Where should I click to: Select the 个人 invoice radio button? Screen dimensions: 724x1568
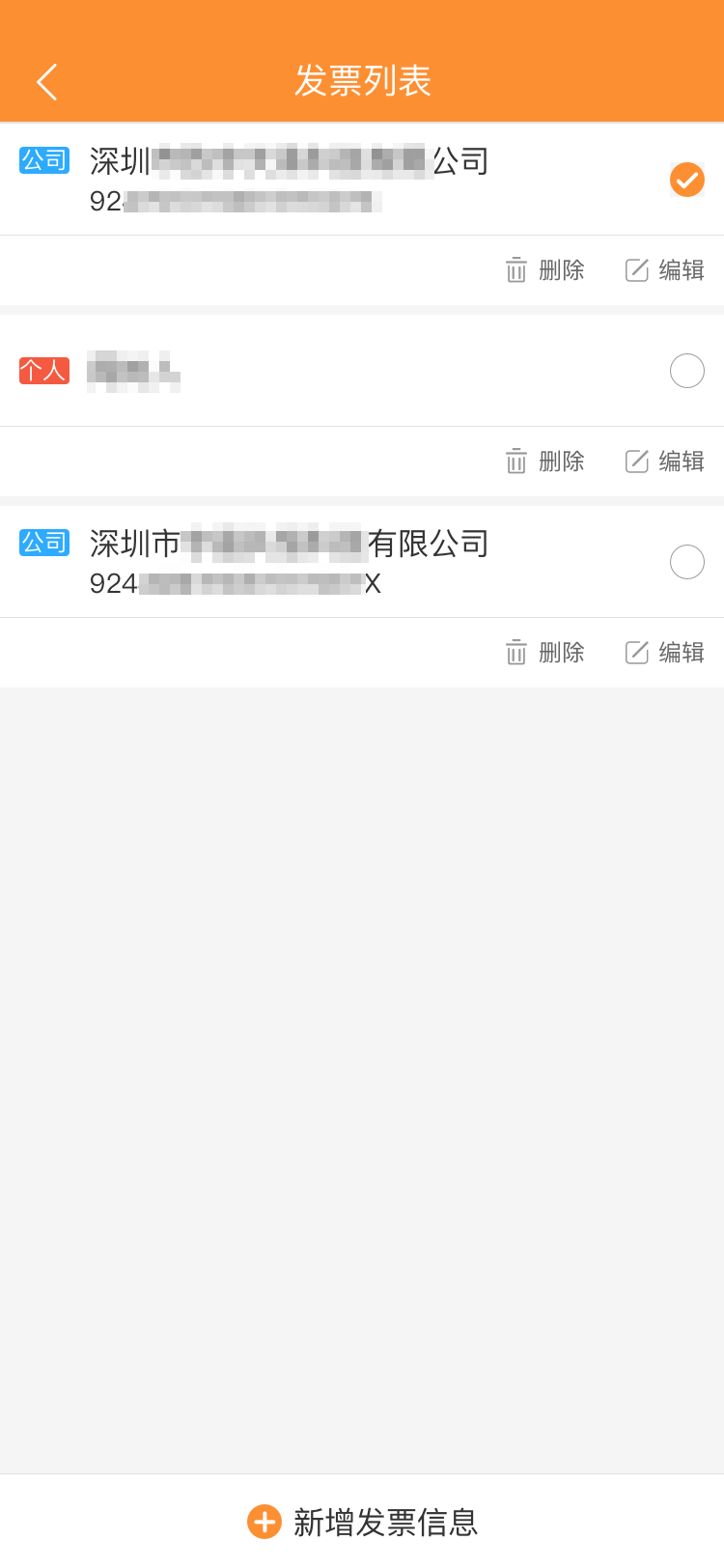(x=687, y=371)
